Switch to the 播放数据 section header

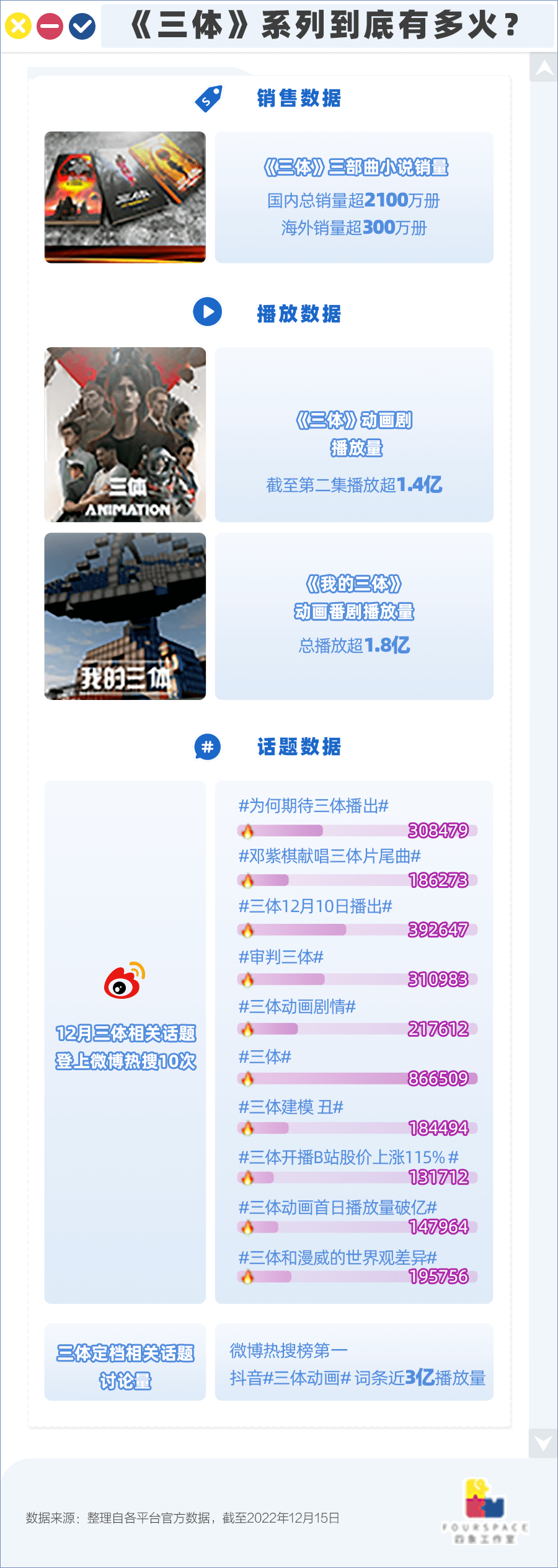pyautogui.click(x=299, y=313)
